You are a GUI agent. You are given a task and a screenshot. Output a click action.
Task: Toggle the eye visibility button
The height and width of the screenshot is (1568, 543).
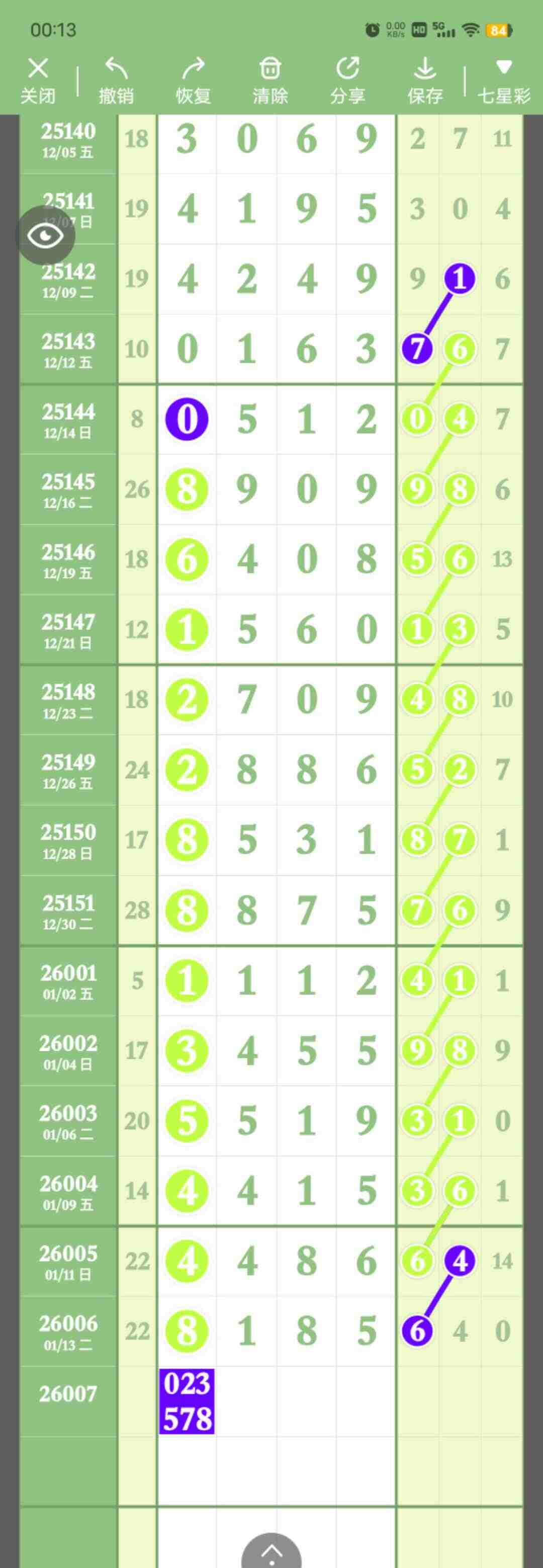(x=46, y=235)
